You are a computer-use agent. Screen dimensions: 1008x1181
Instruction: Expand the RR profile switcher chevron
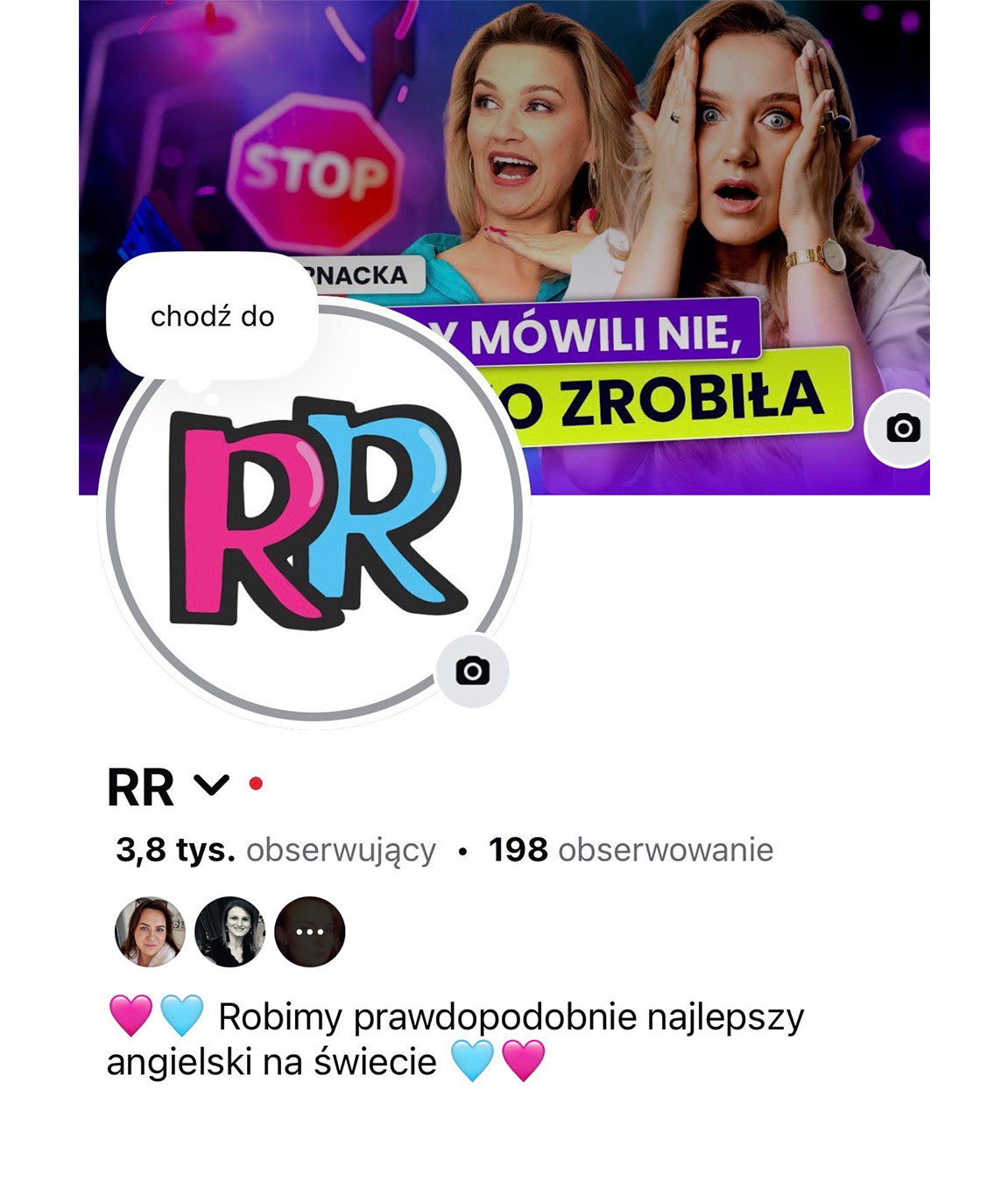pyautogui.click(x=211, y=785)
